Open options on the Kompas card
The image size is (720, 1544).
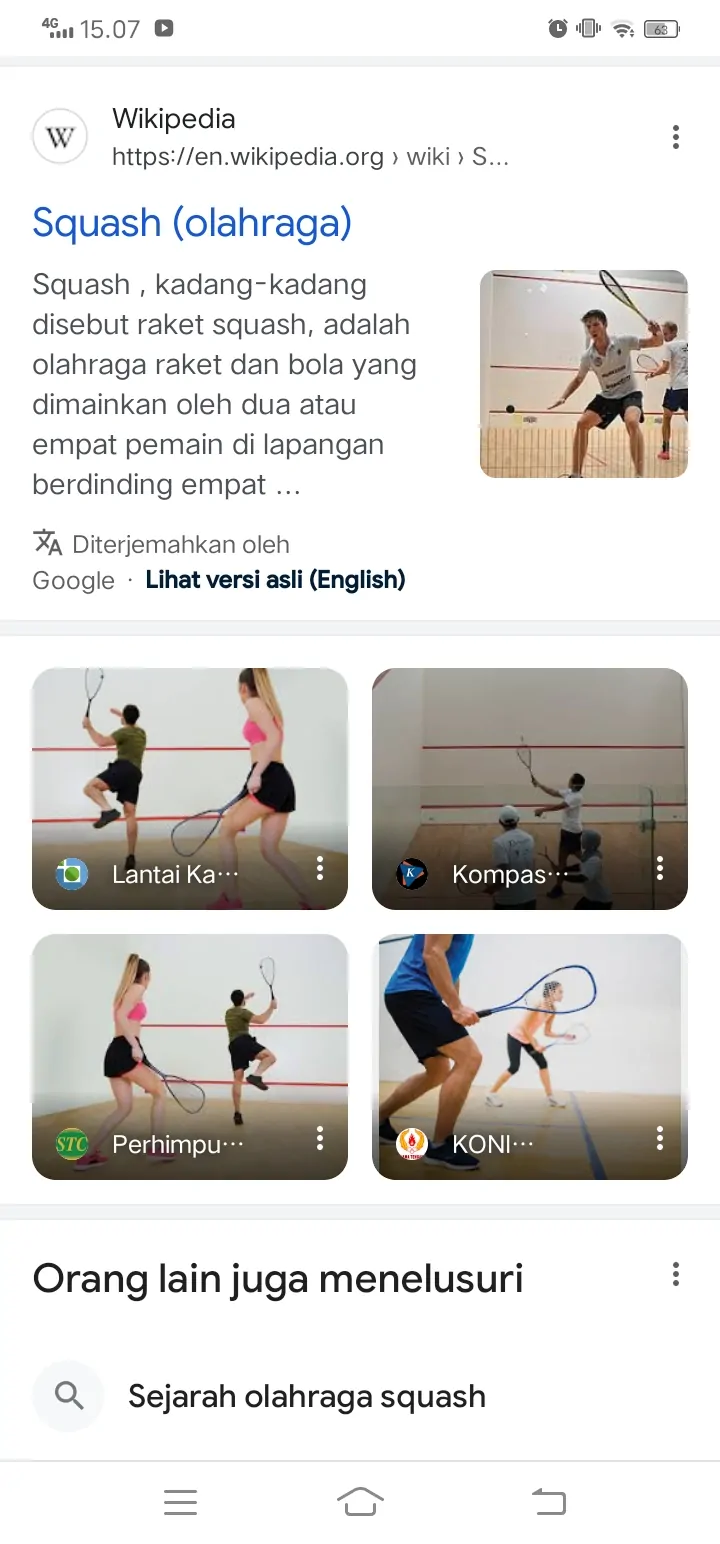pyautogui.click(x=660, y=869)
